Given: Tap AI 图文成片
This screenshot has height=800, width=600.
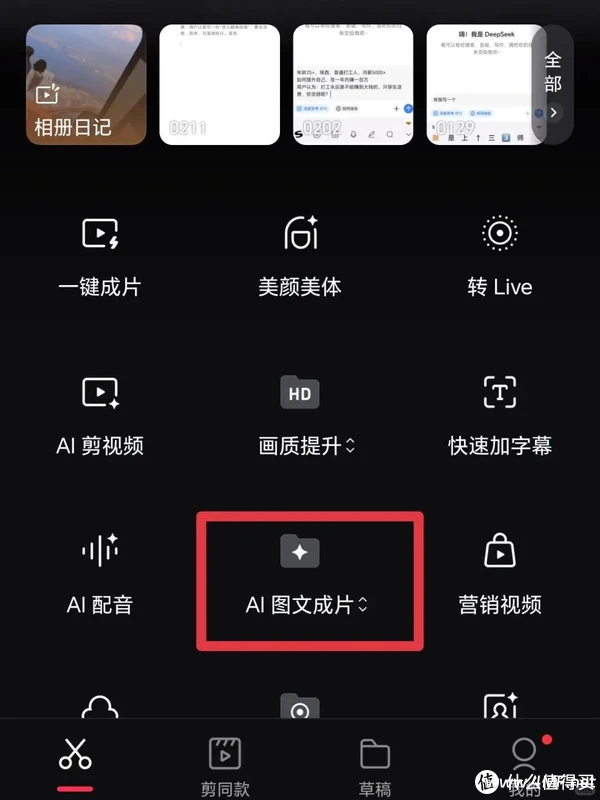Looking at the screenshot, I should (x=308, y=578).
